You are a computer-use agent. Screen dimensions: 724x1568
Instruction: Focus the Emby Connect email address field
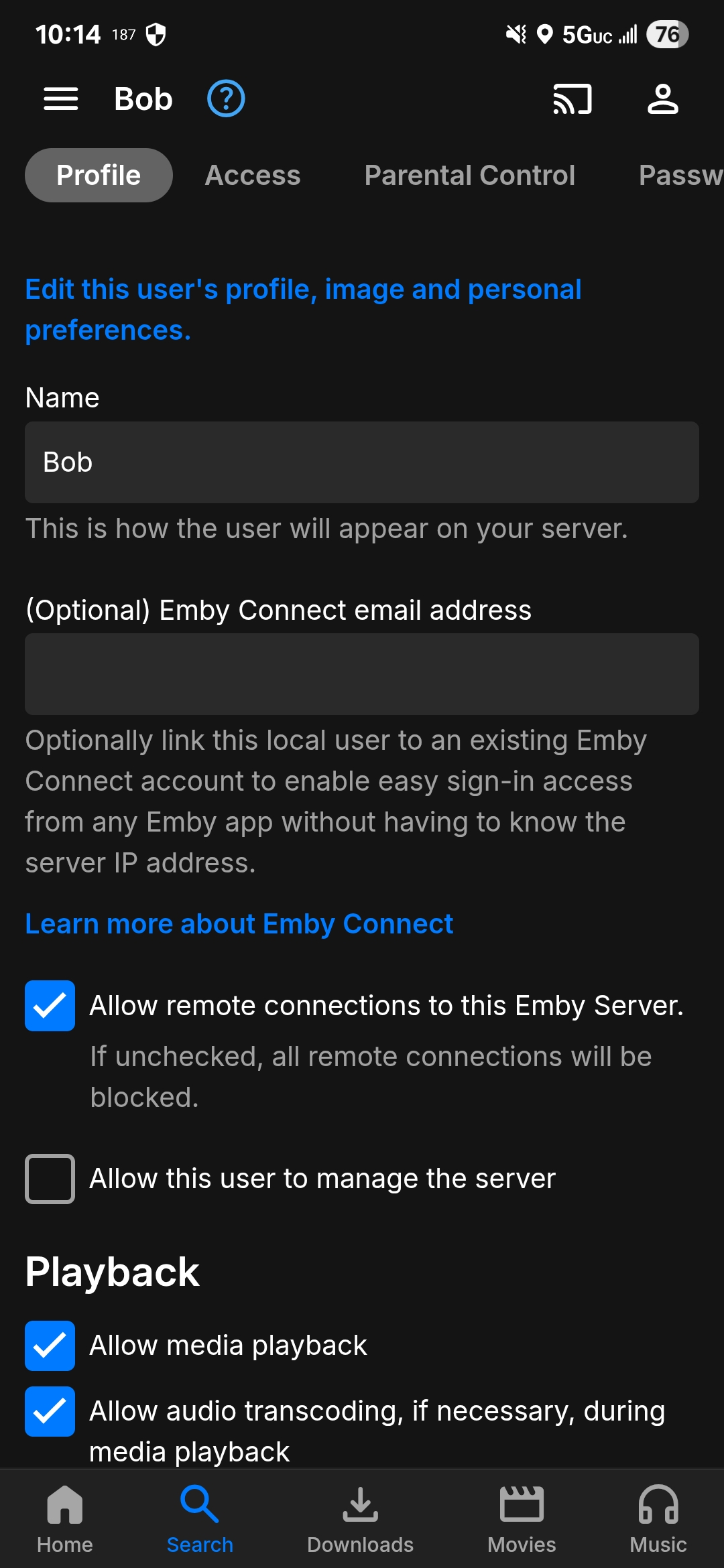[x=362, y=674]
